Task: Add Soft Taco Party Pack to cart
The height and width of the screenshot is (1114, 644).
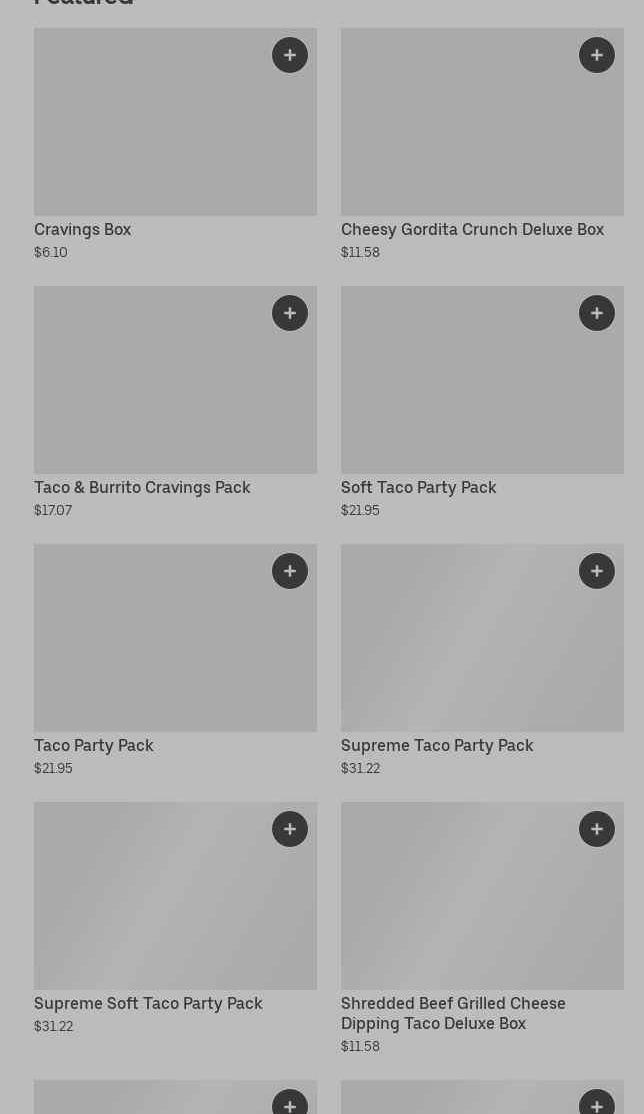Action: 597,313
